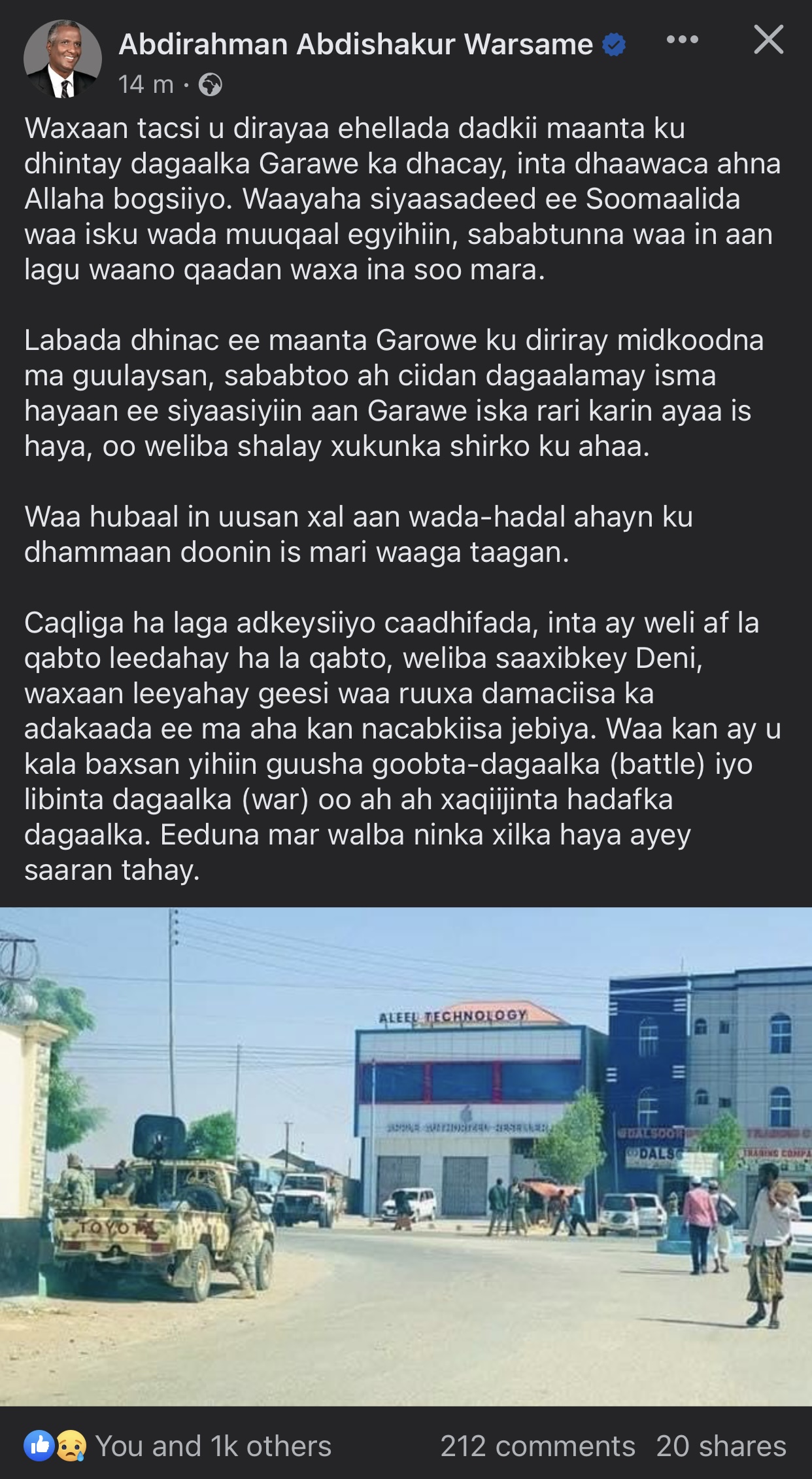Open the three-dot post options menu
This screenshot has width=812, height=1479.
[682, 41]
